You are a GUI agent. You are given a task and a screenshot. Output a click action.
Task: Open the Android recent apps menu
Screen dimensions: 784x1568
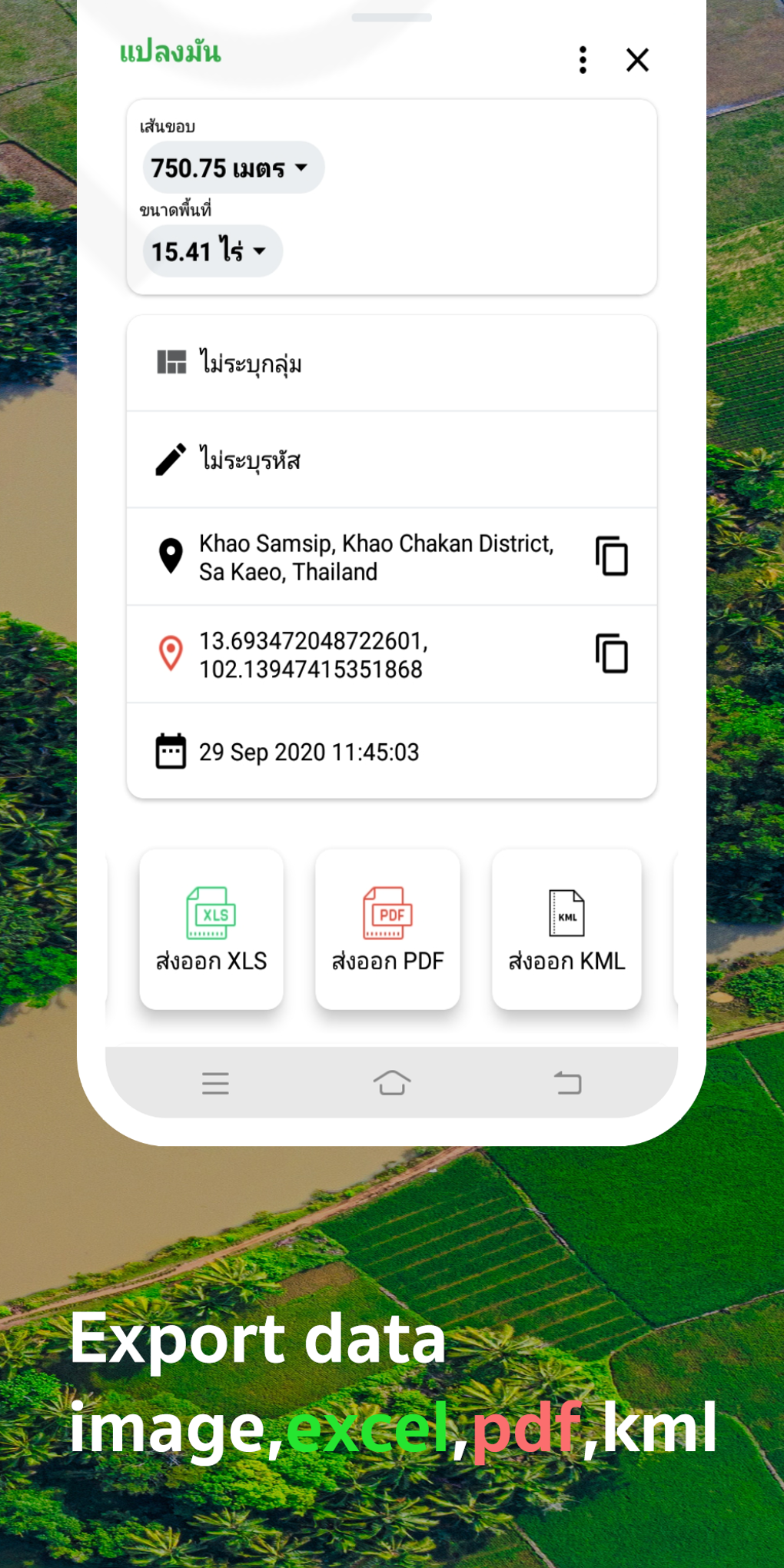tap(215, 1083)
